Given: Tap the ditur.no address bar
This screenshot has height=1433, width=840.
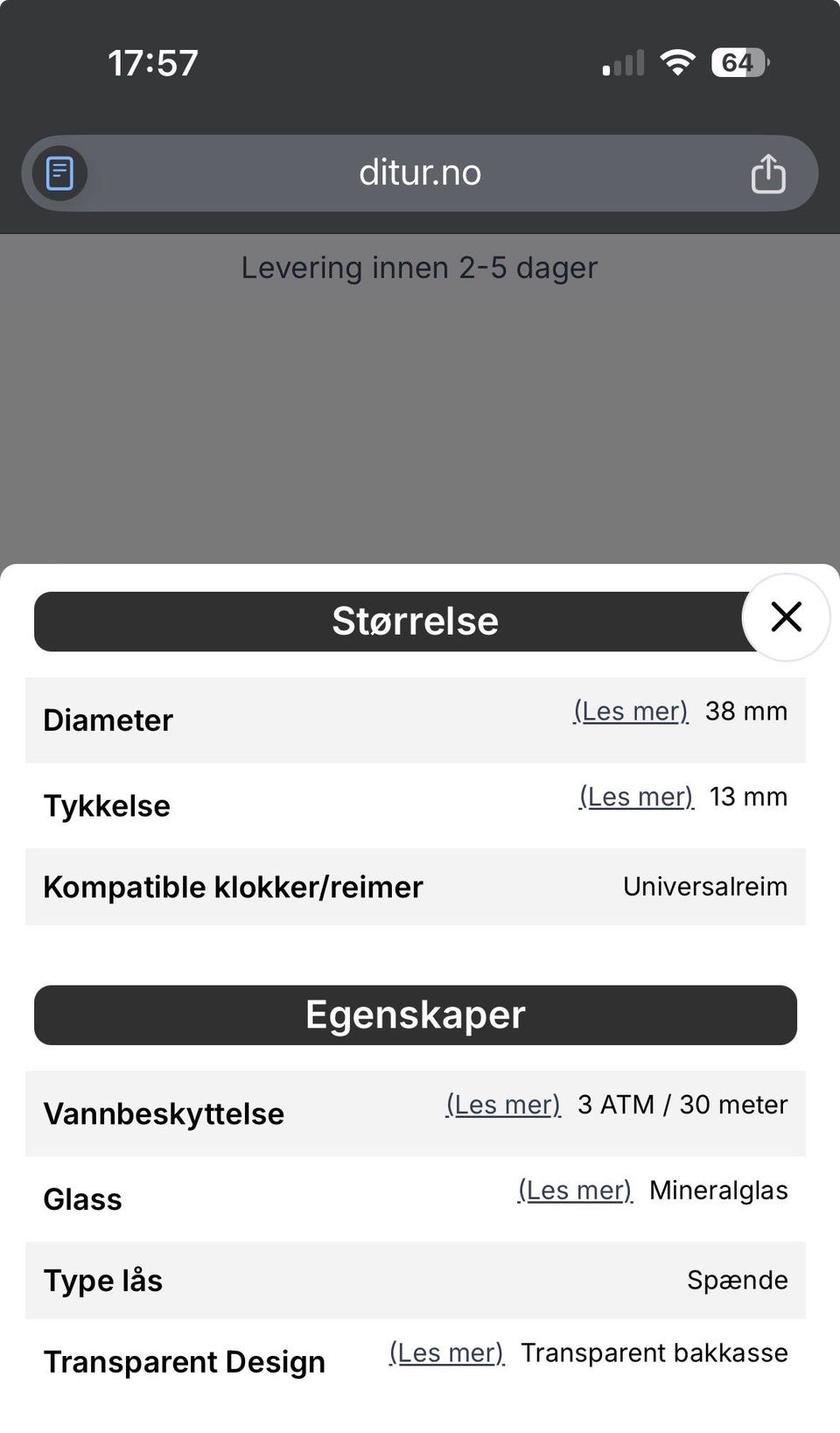Looking at the screenshot, I should [420, 173].
